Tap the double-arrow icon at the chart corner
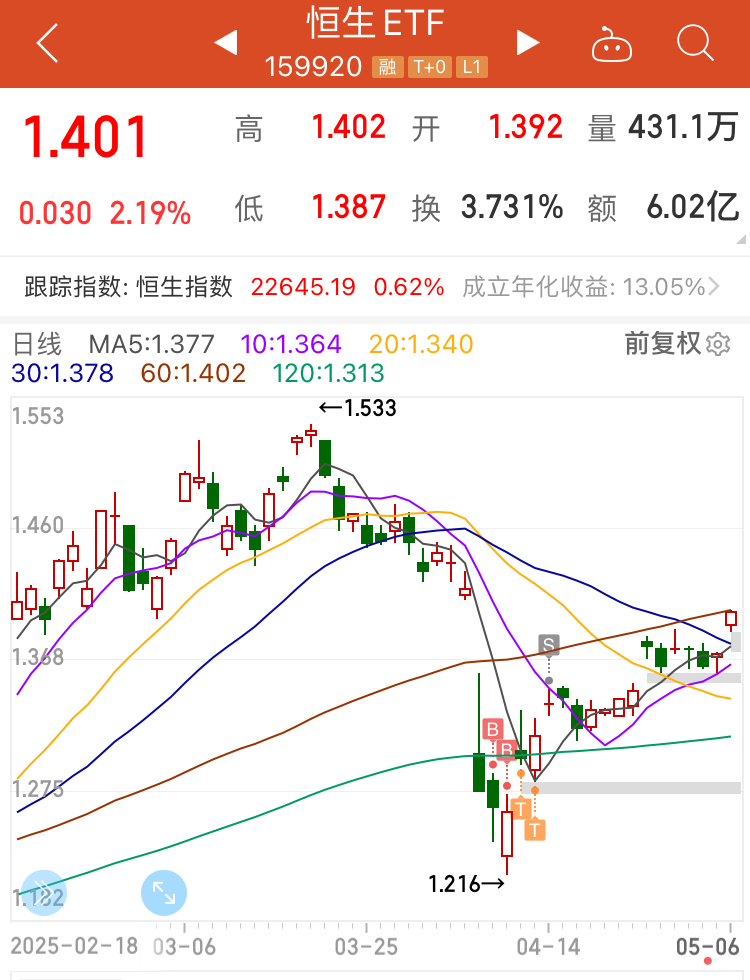The height and width of the screenshot is (980, 750). coord(45,893)
